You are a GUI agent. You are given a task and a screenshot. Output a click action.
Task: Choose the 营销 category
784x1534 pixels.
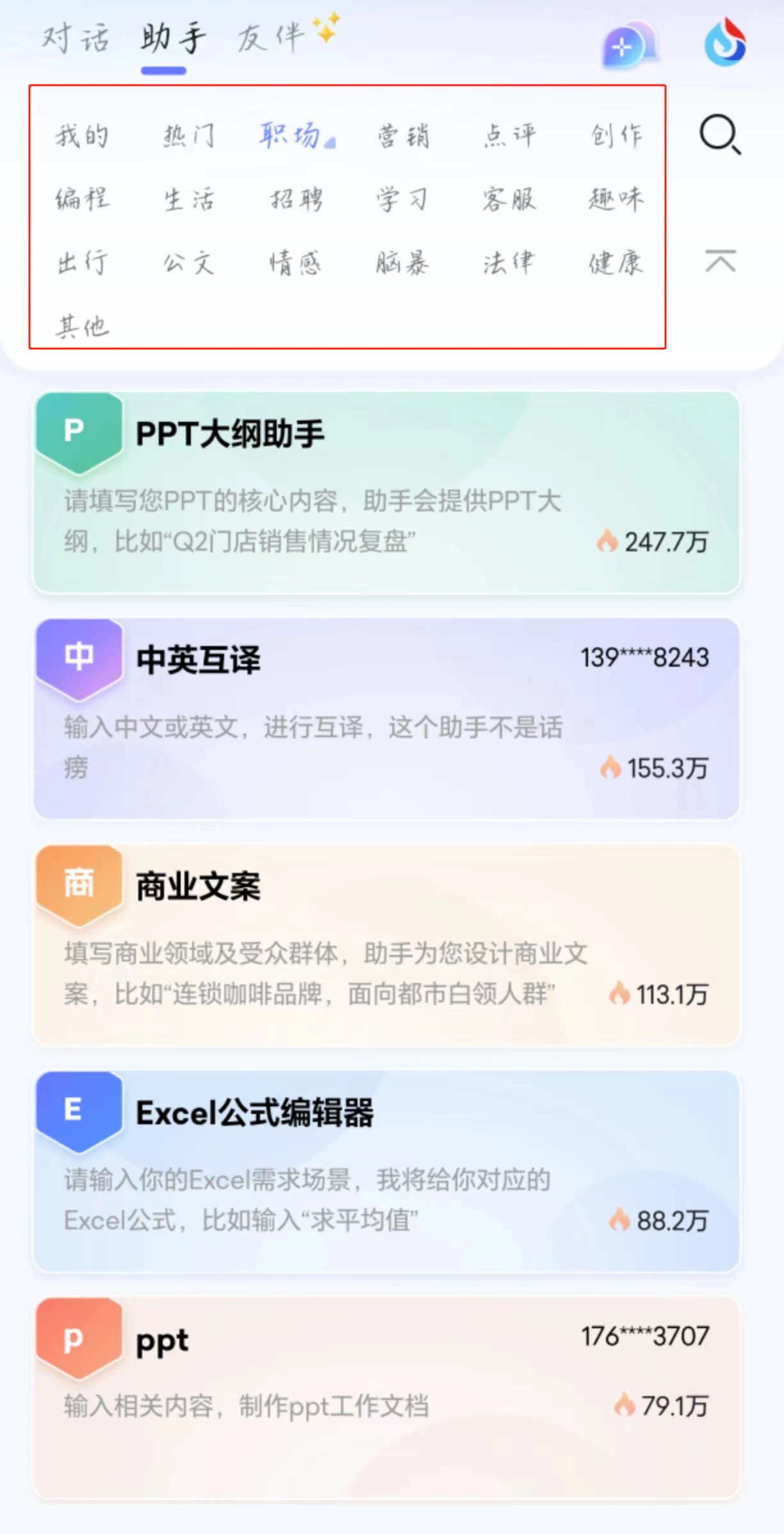[x=402, y=135]
